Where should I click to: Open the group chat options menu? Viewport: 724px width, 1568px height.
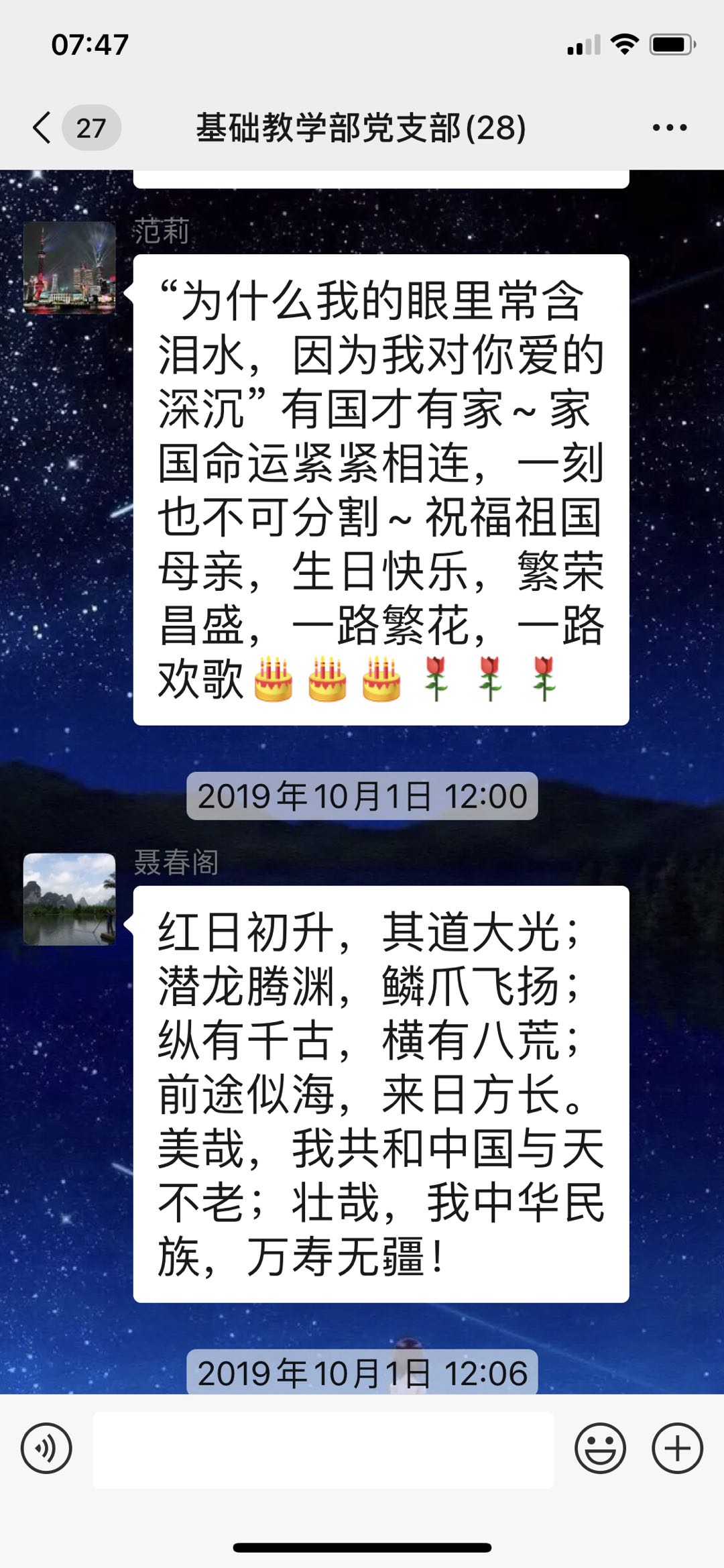coord(670,127)
